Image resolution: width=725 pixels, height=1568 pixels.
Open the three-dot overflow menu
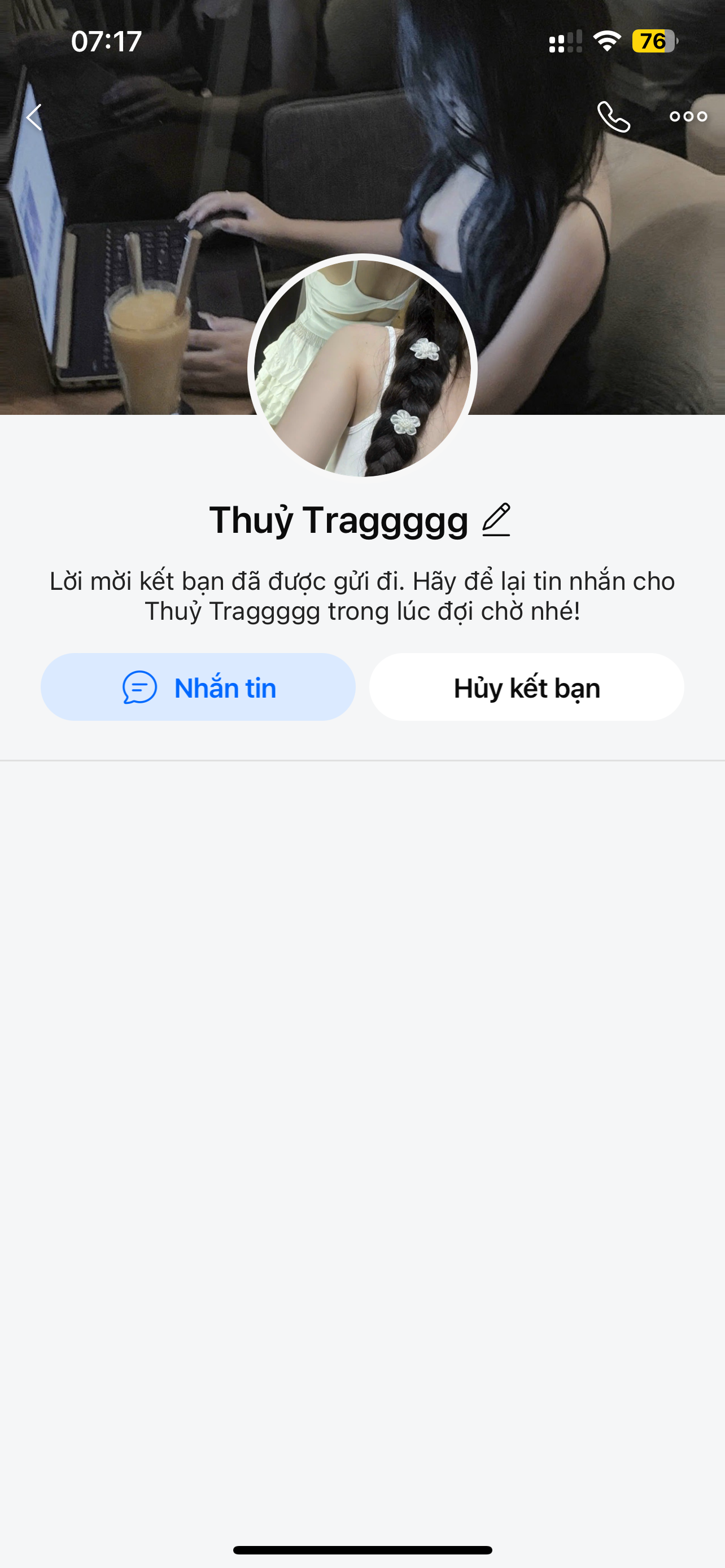688,116
